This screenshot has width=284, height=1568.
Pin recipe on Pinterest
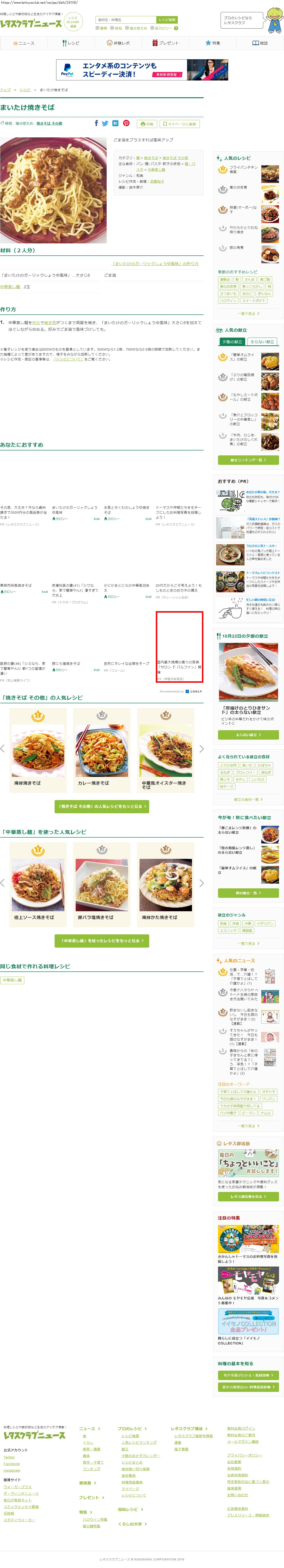[126, 123]
